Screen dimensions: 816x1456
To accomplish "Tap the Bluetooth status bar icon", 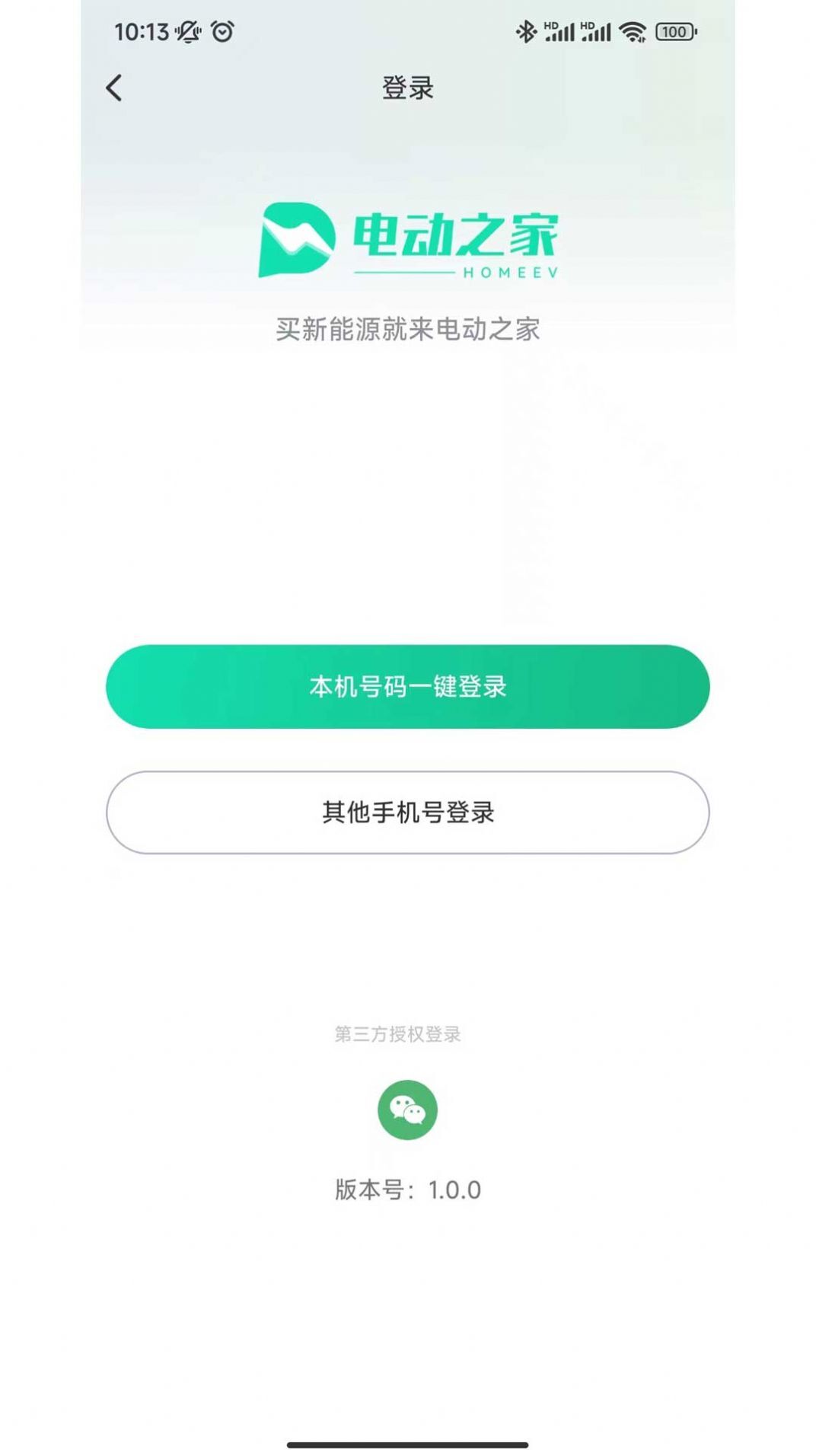I will point(524,32).
